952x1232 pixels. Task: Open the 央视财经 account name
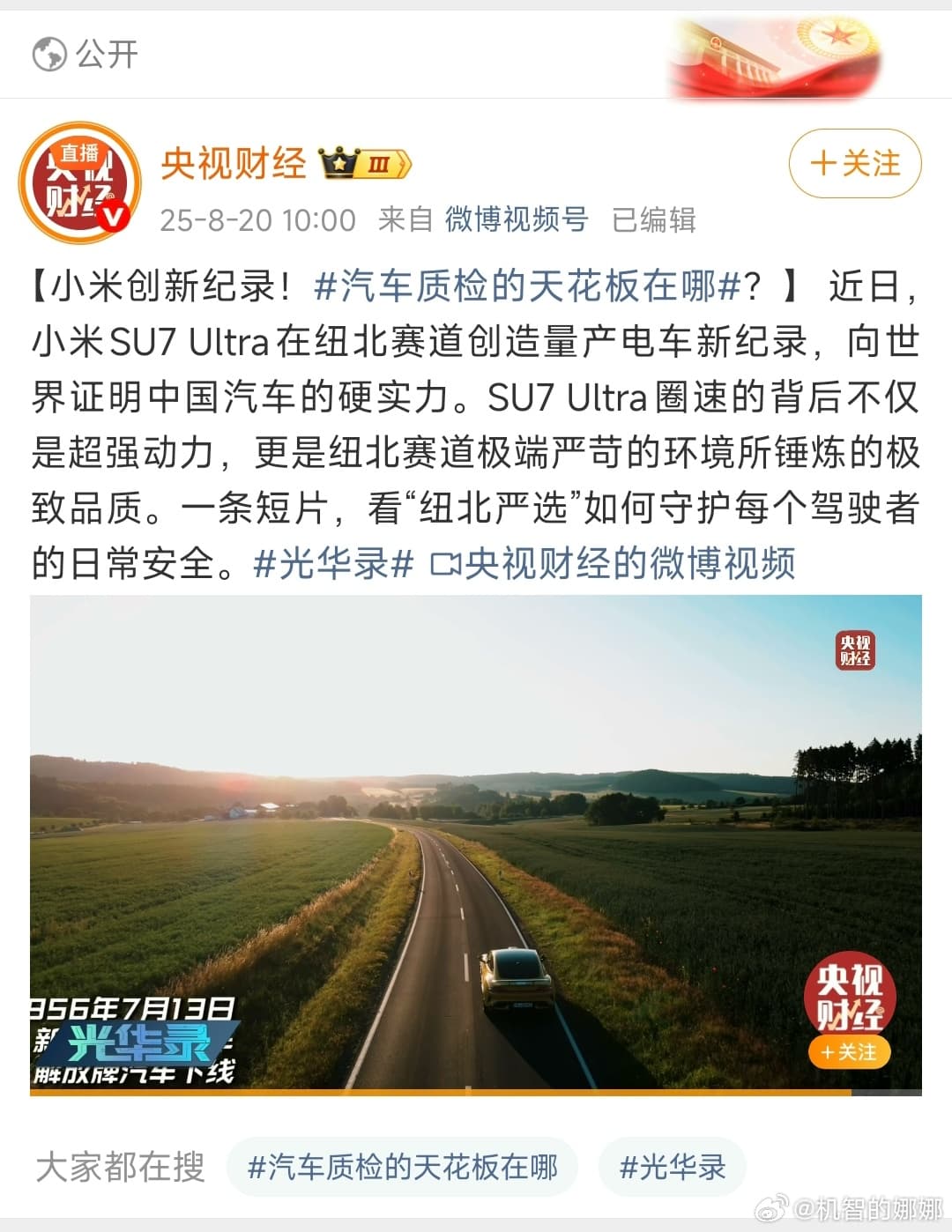234,164
